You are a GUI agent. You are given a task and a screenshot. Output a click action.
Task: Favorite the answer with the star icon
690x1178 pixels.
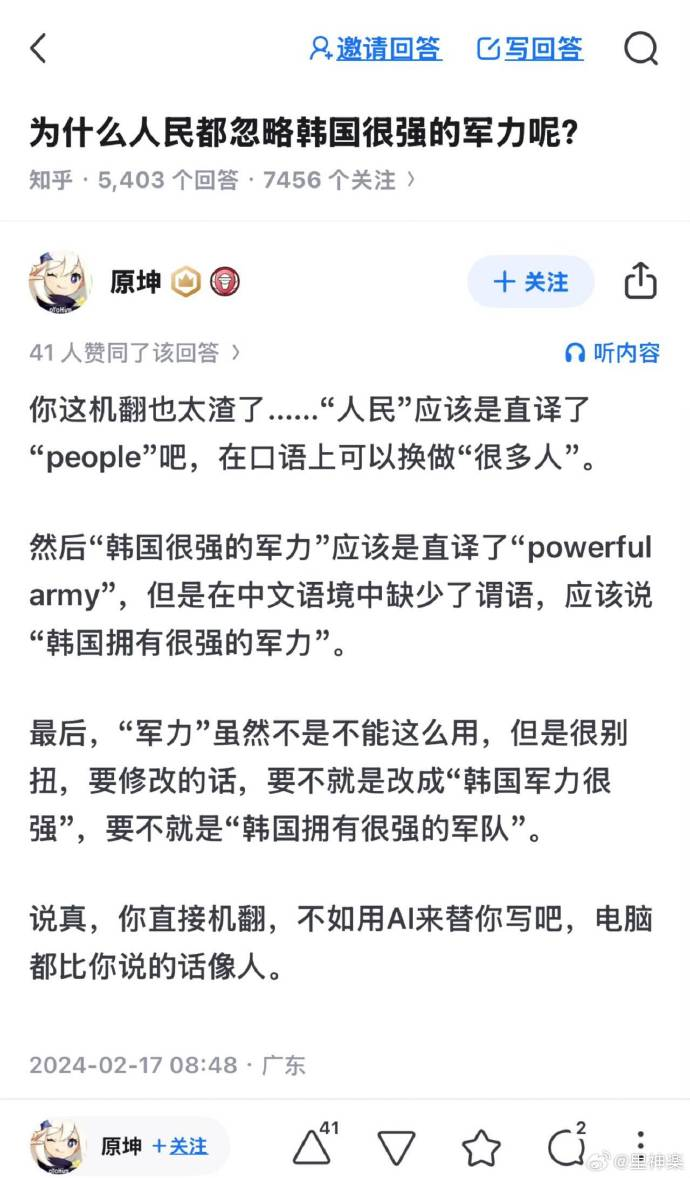tap(481, 1147)
